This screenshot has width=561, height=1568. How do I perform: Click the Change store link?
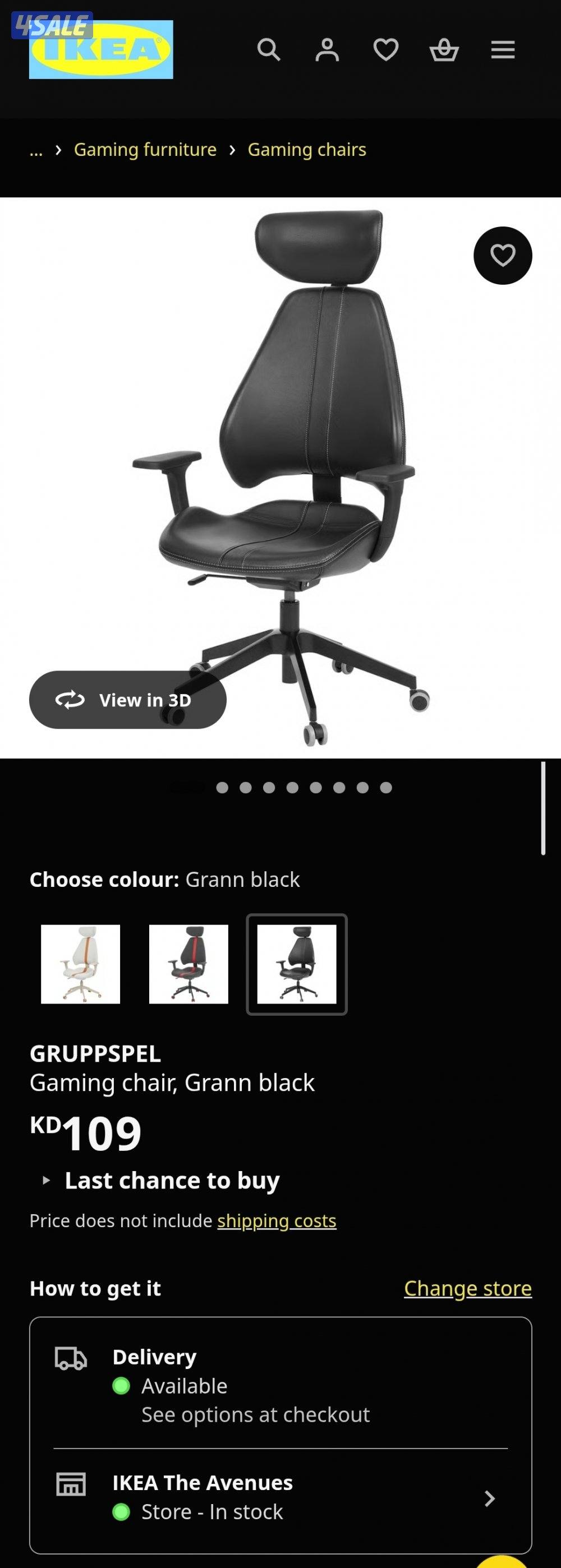[x=468, y=1288]
